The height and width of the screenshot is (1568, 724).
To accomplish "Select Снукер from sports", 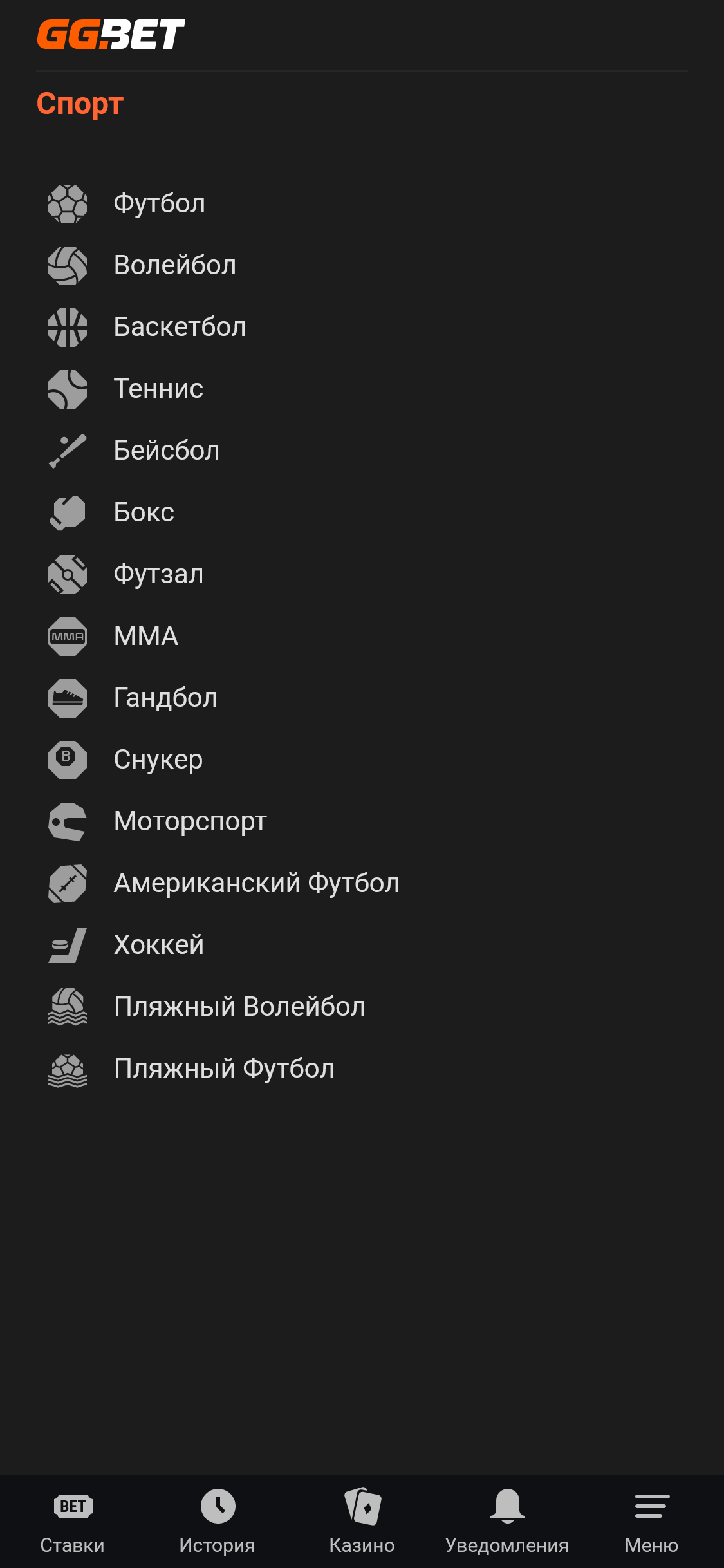I will 158,760.
